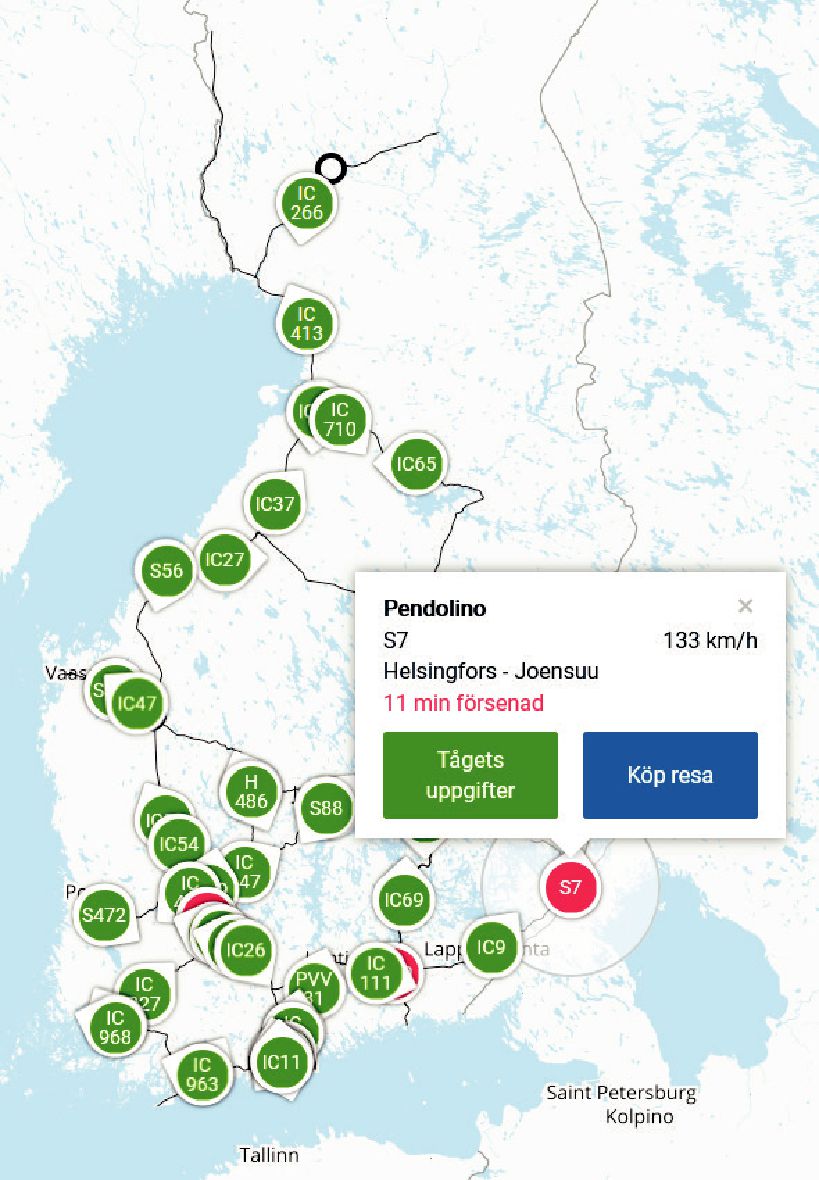Open the IC37 train marker

click(x=274, y=503)
